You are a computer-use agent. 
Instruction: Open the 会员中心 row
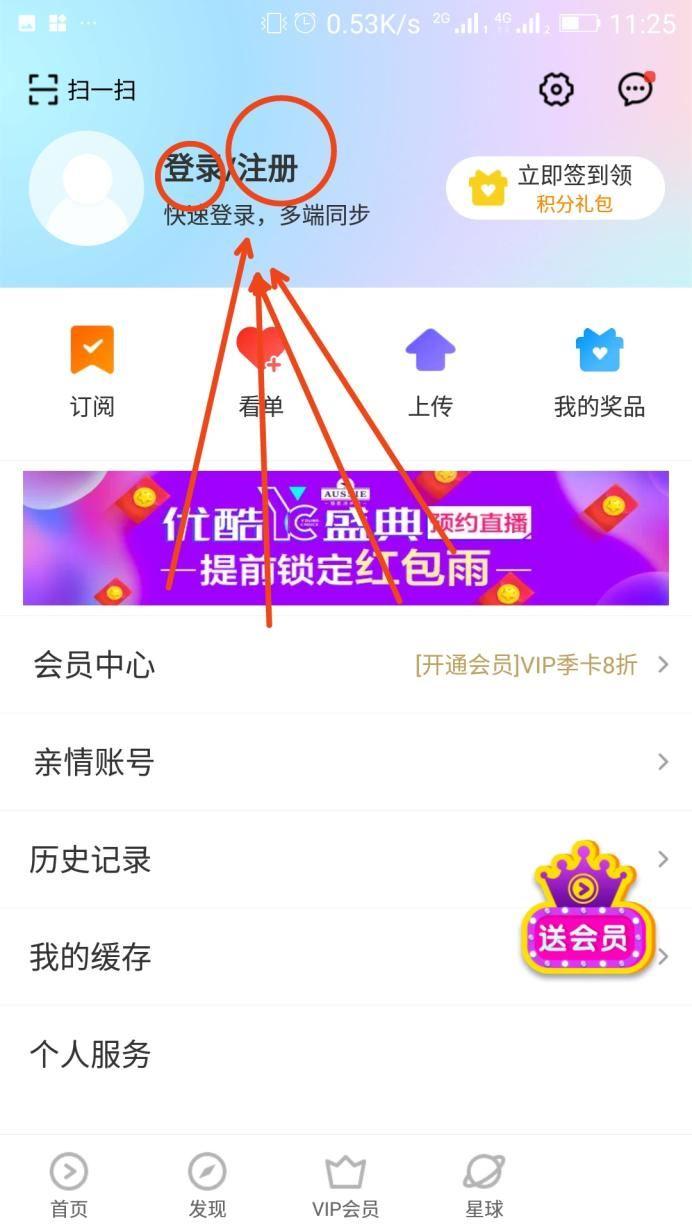pyautogui.click(x=346, y=665)
